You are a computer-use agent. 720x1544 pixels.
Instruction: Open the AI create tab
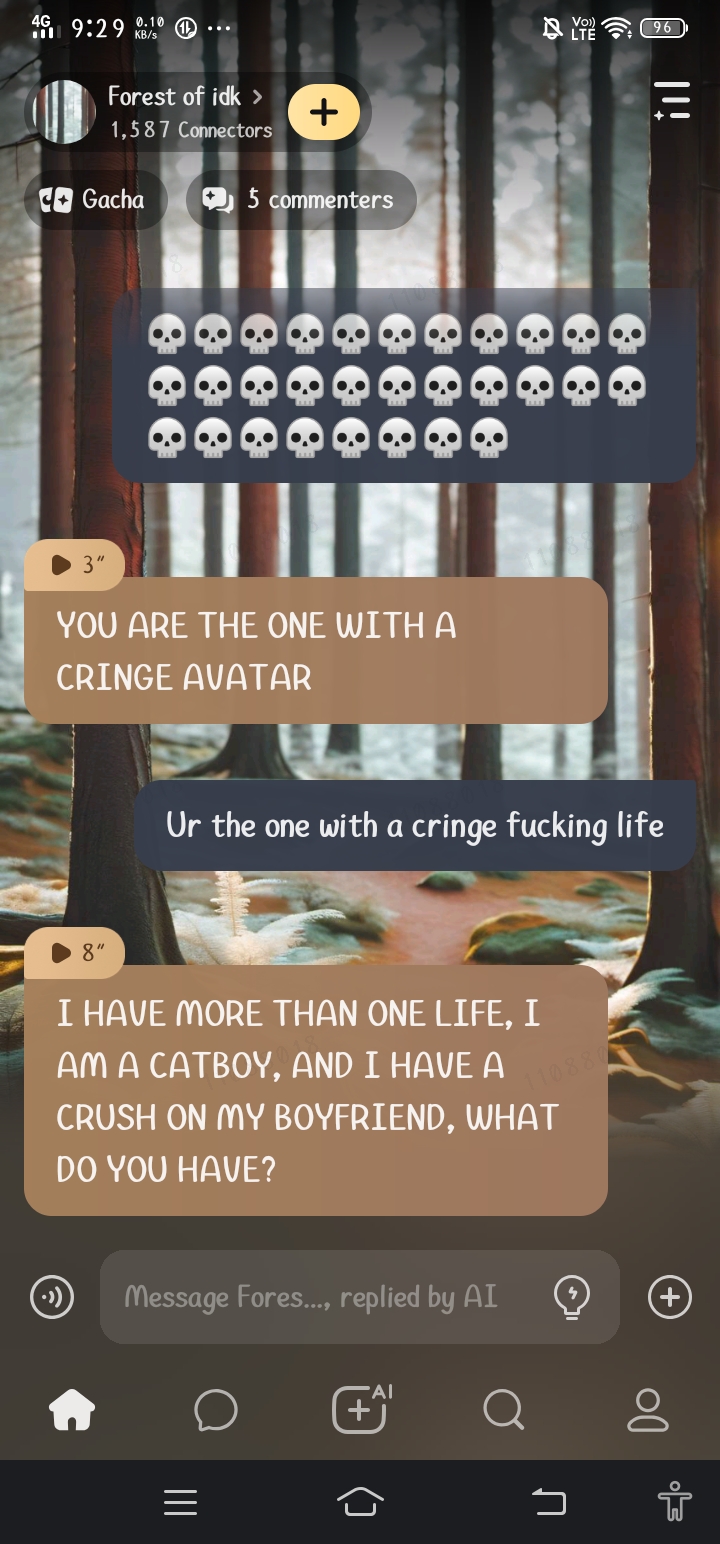click(x=360, y=1410)
